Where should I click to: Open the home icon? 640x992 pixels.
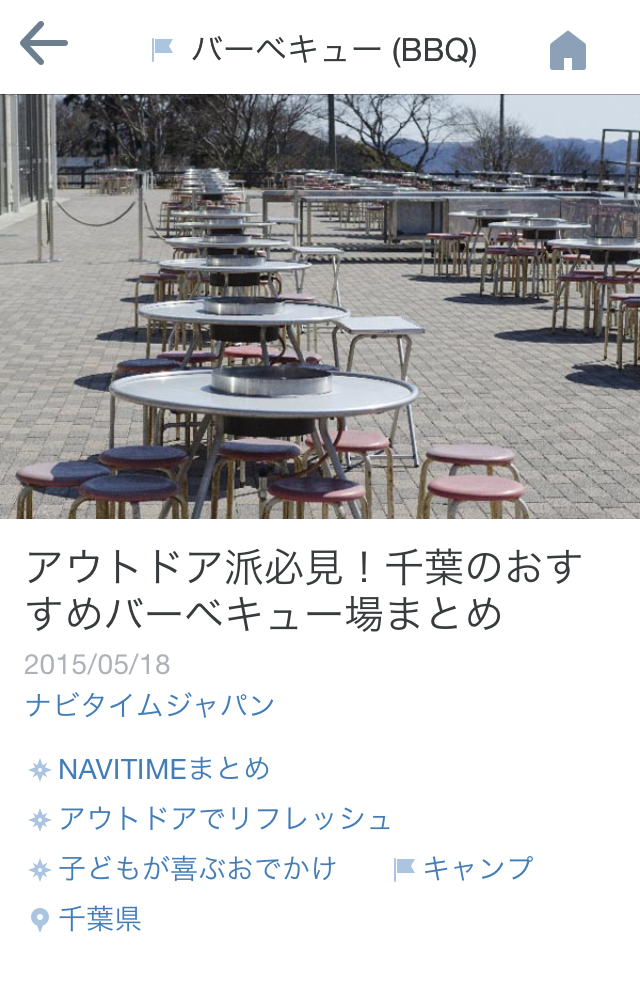click(x=567, y=49)
